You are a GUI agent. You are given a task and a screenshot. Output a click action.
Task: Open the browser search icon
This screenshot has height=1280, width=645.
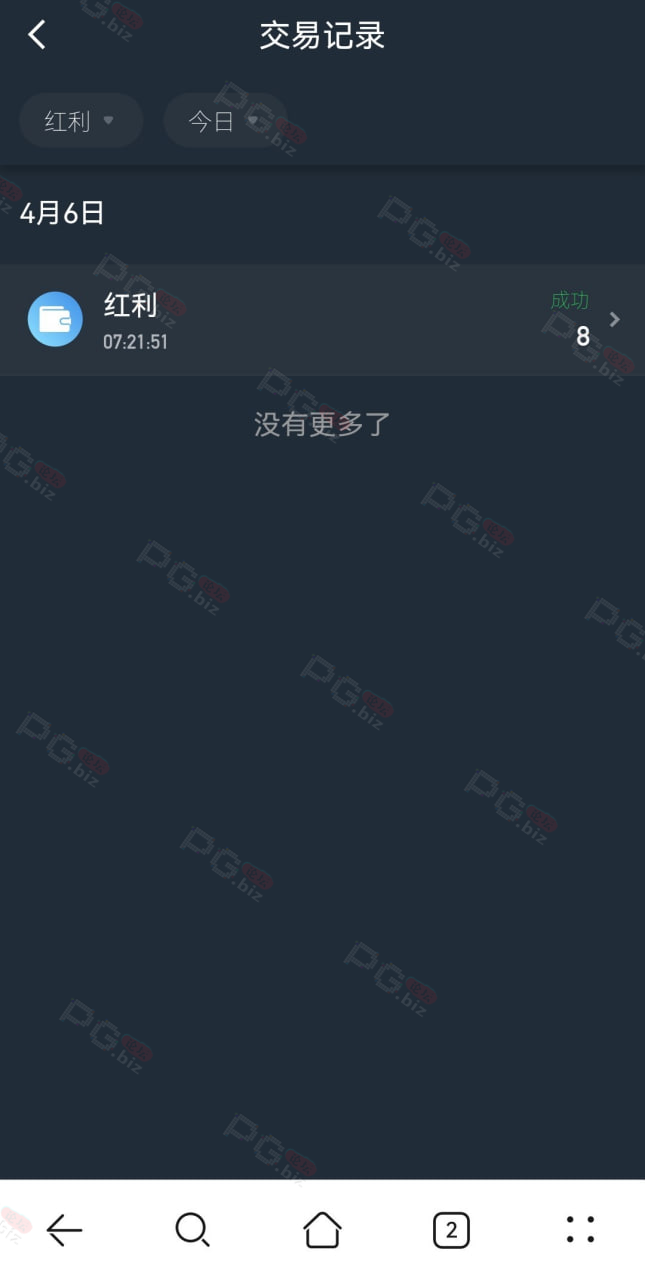(192, 1229)
